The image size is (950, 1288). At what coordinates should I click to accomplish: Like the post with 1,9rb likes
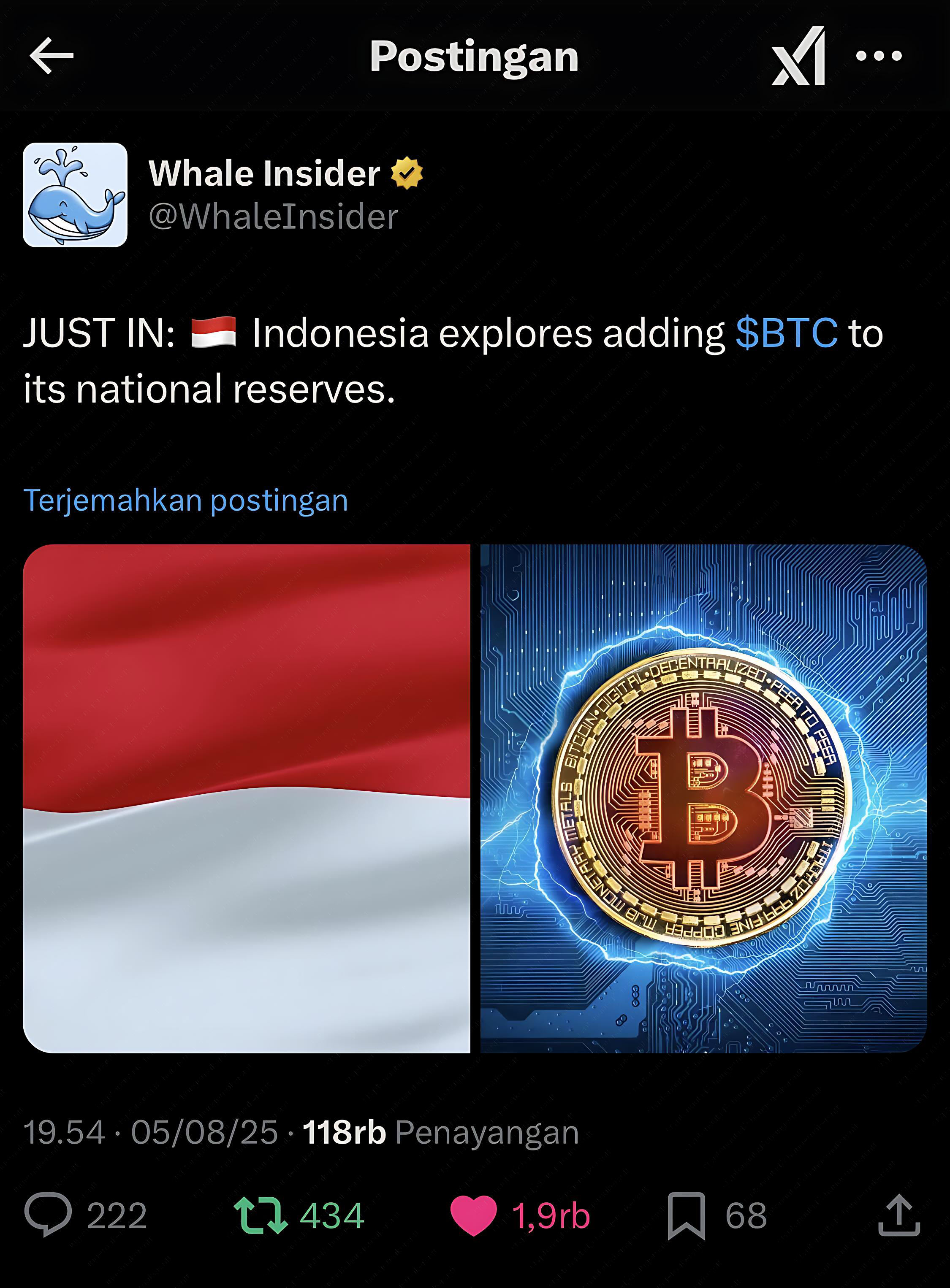click(x=473, y=1215)
